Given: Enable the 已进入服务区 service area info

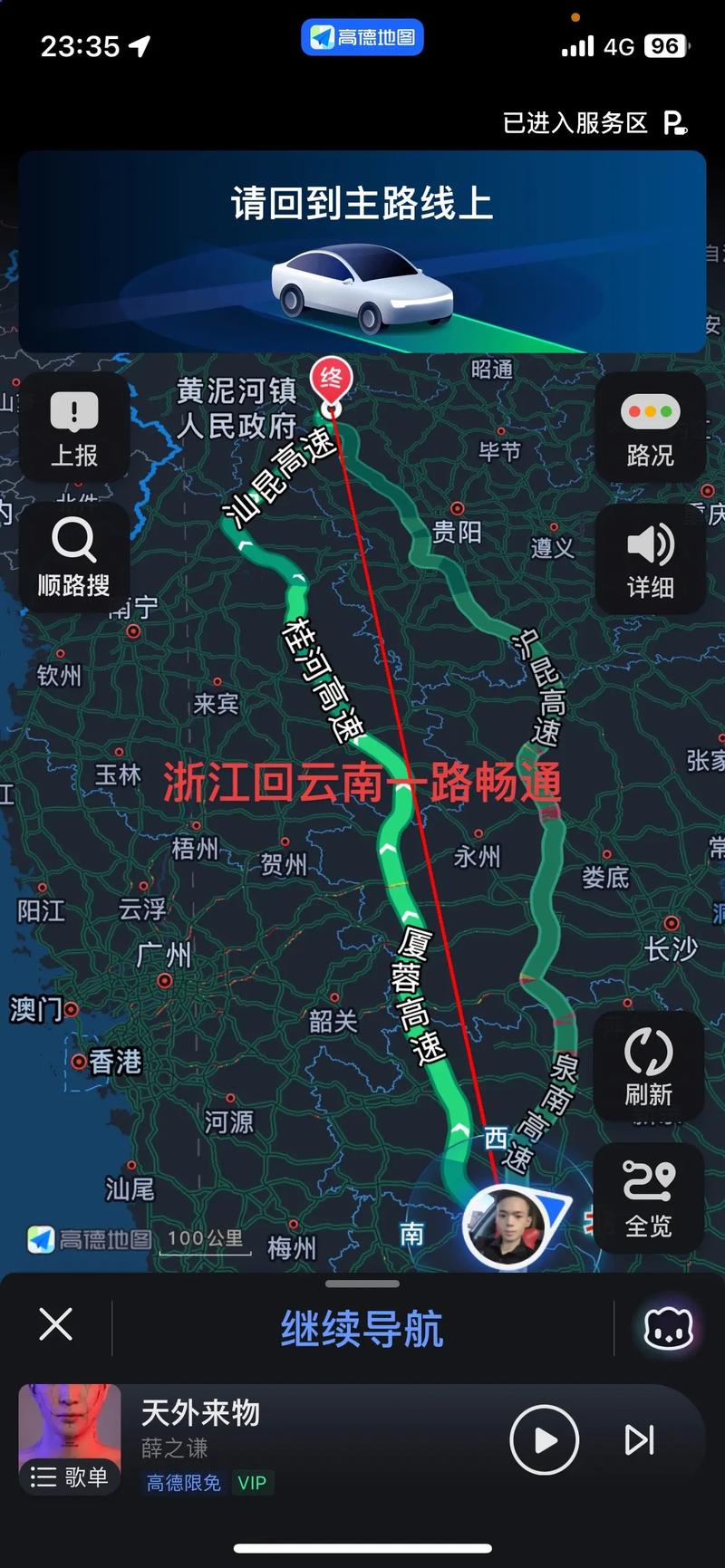Looking at the screenshot, I should point(574,123).
